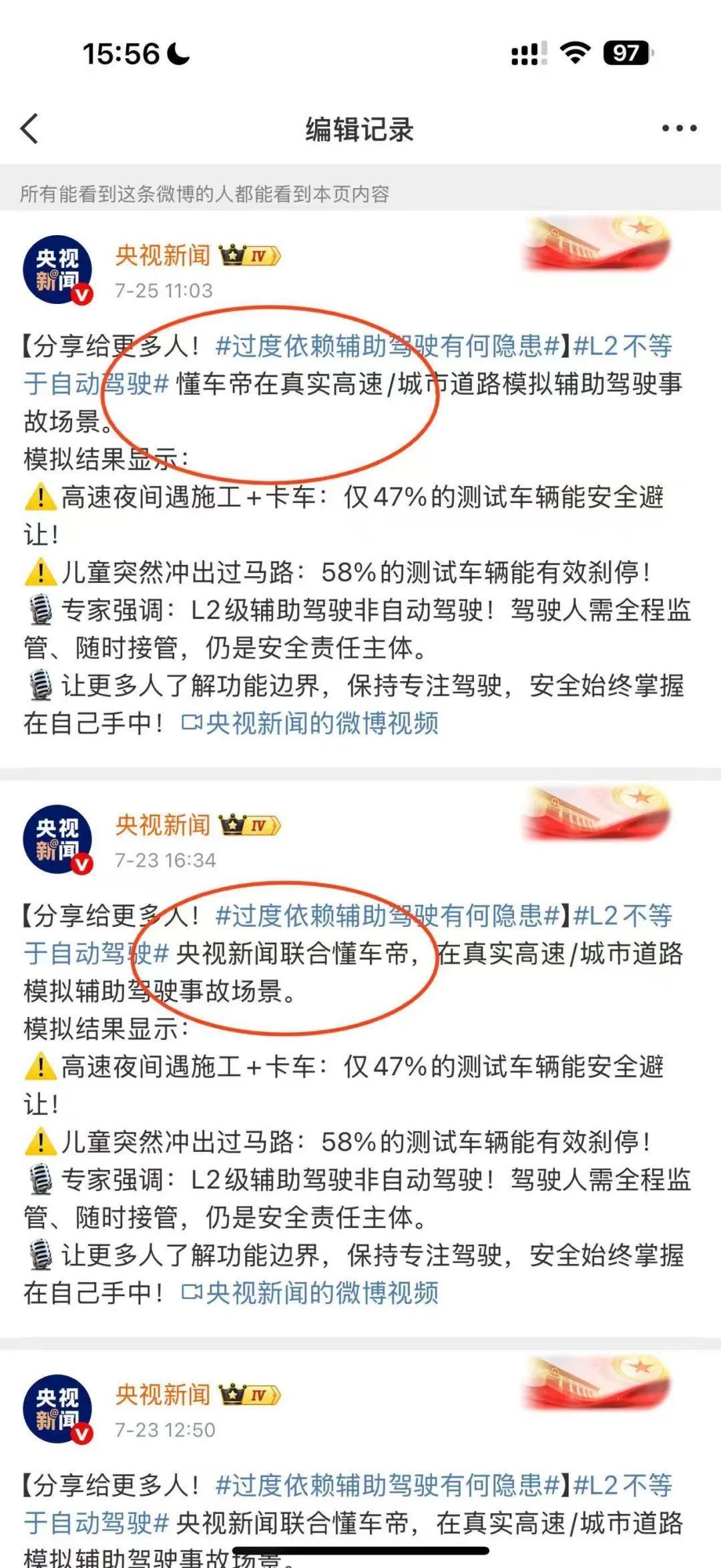Go back from the edit history page
The height and width of the screenshot is (1568, 721).
click(x=29, y=129)
